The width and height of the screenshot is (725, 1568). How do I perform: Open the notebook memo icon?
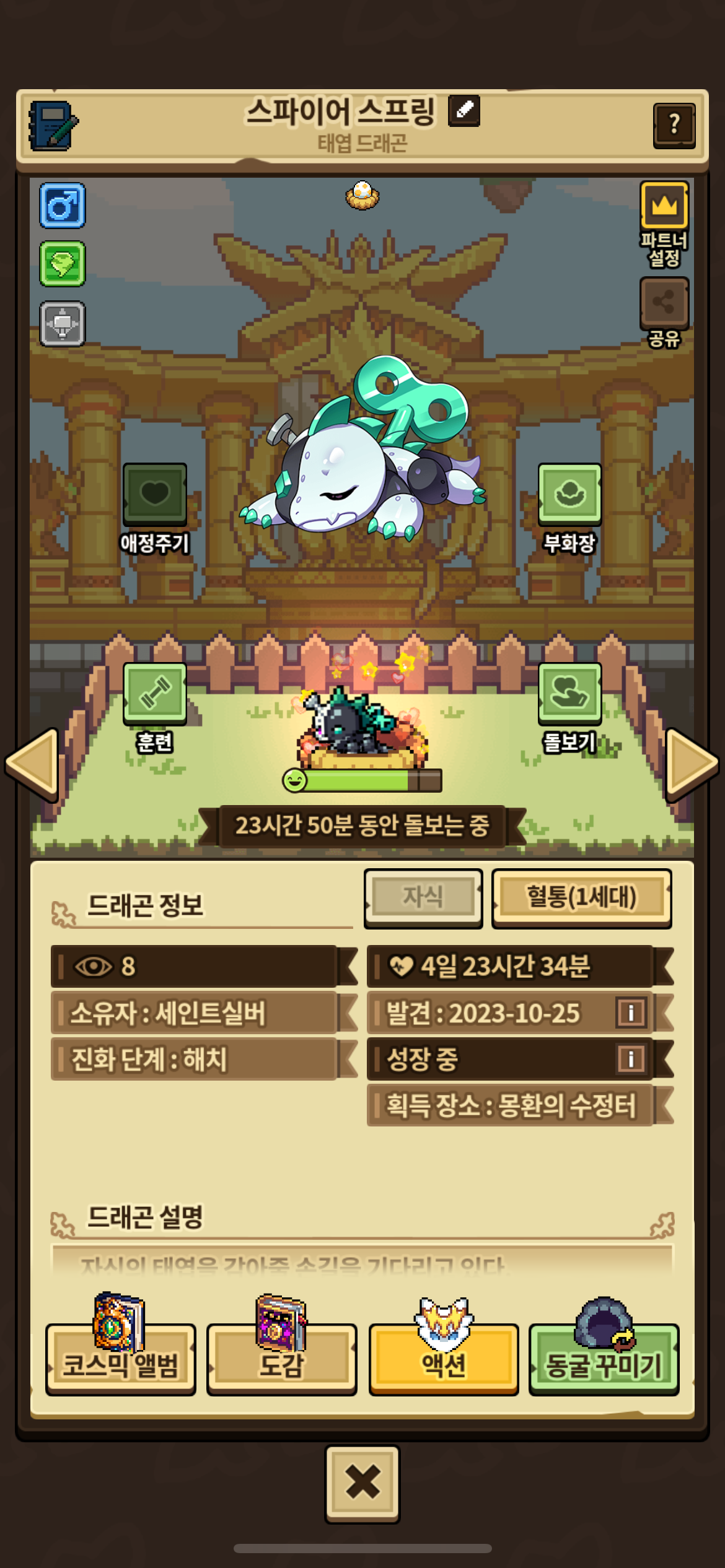click(53, 126)
